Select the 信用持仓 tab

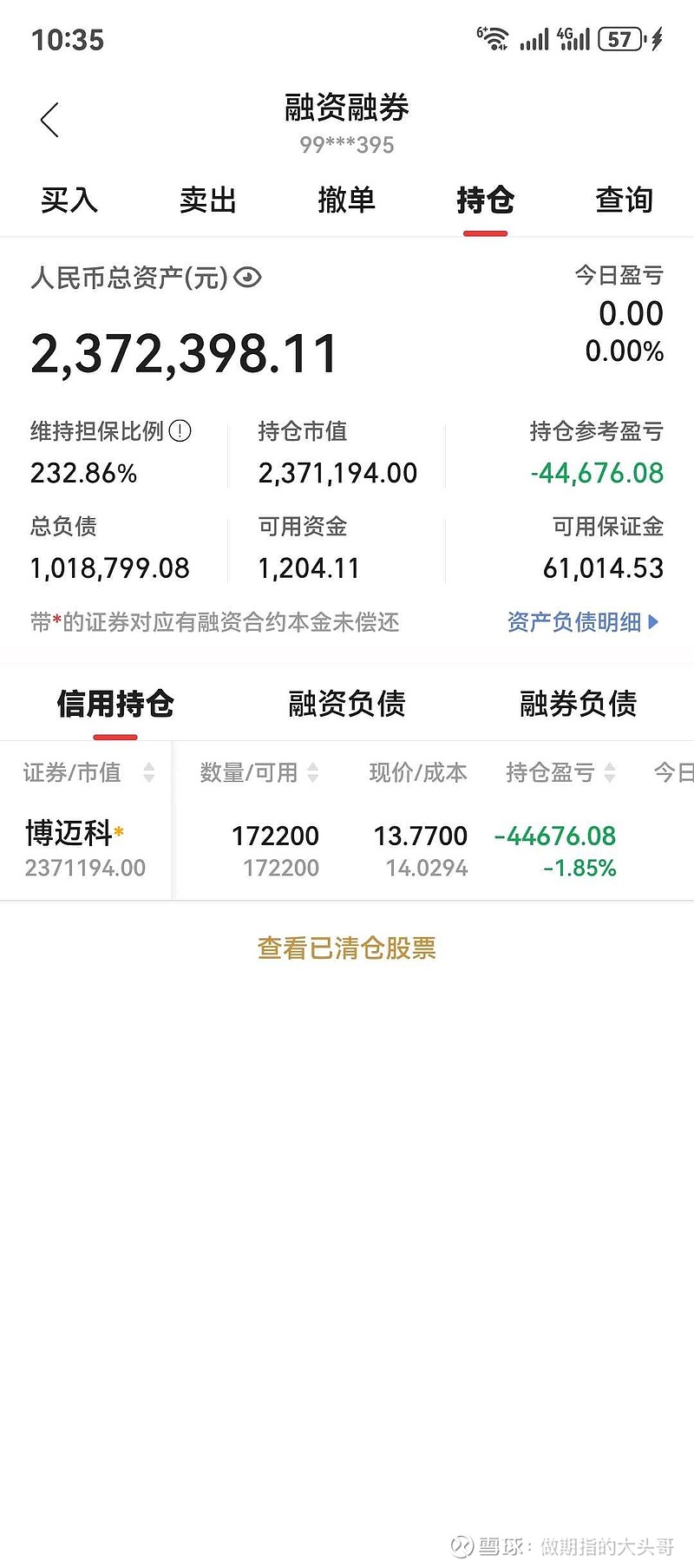[x=115, y=704]
